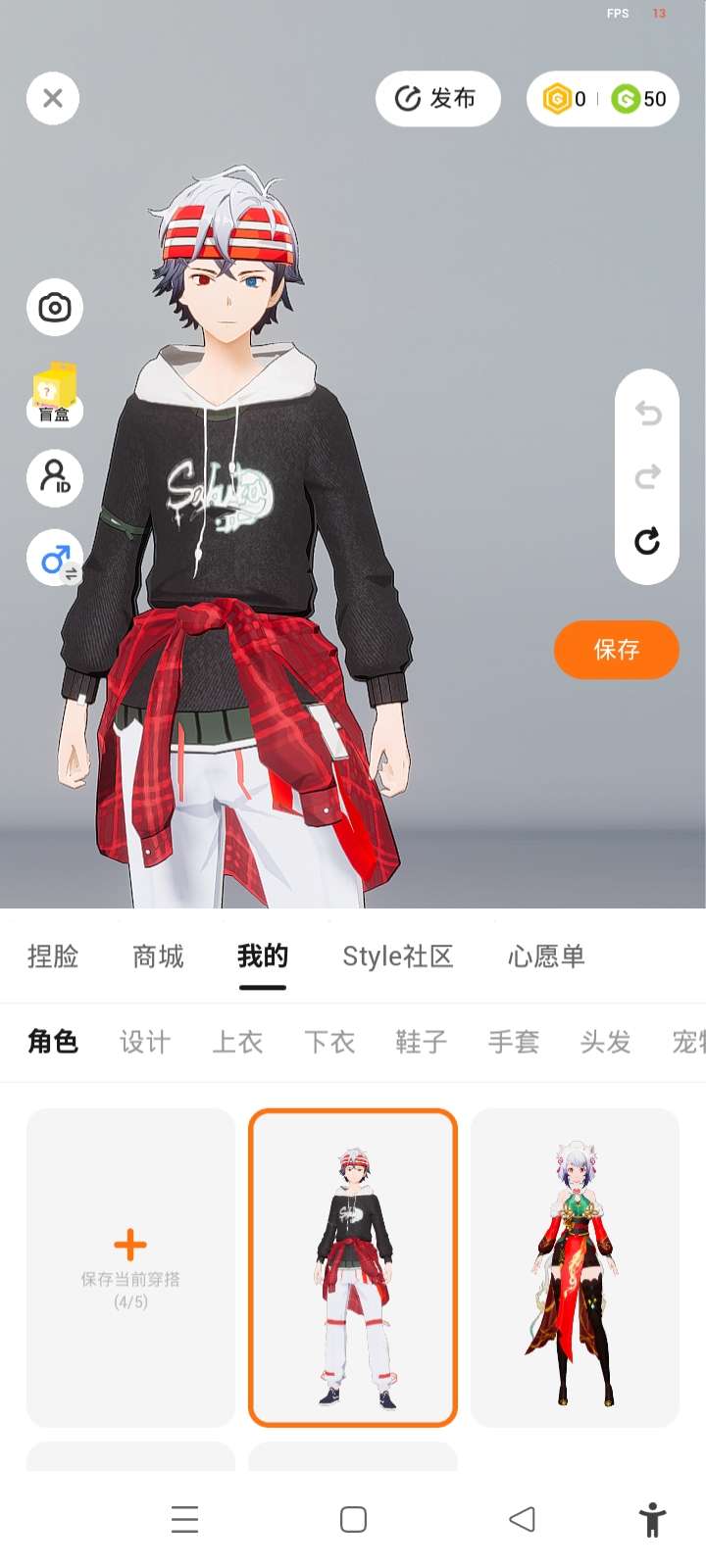Open the camera screenshot icon
This screenshot has width=706, height=1568.
pos(55,308)
